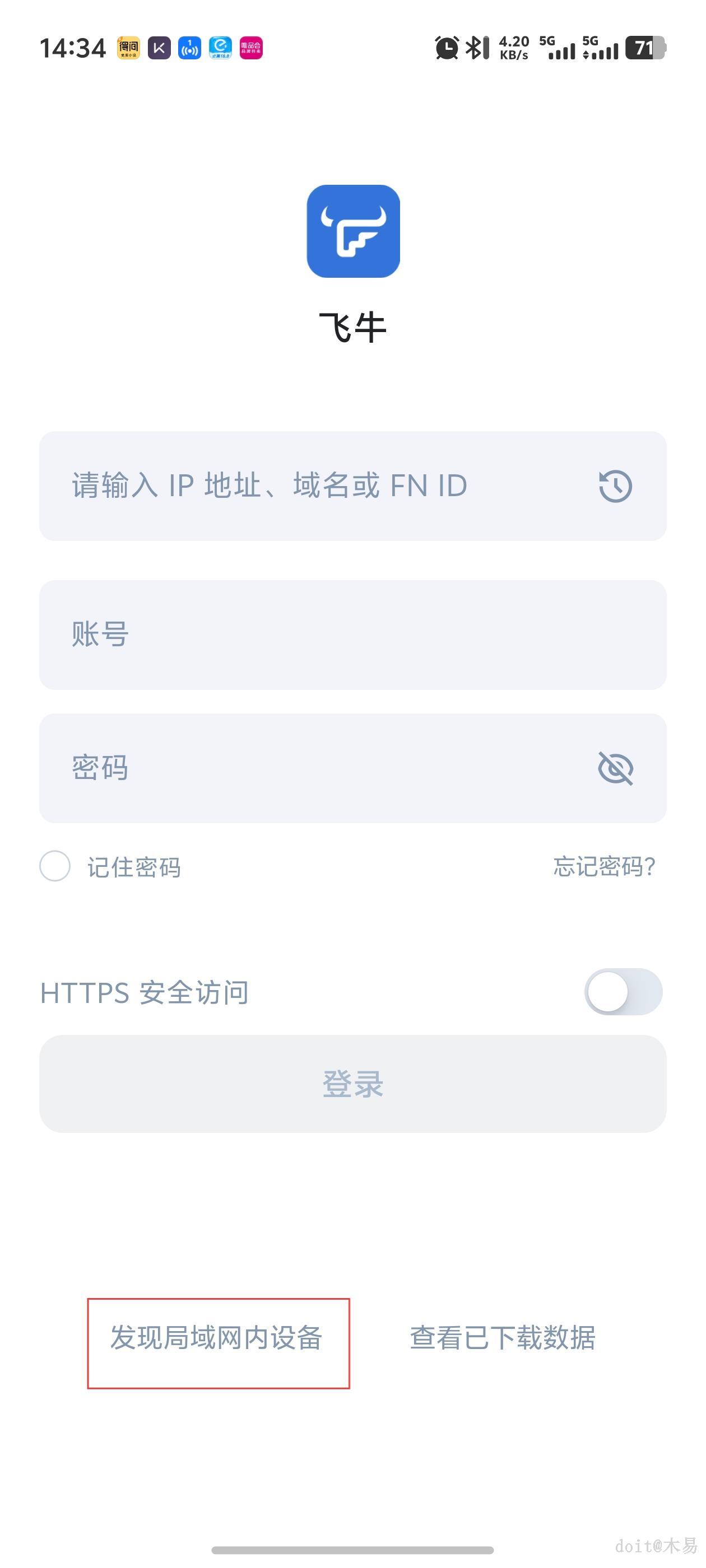Screen dimensions: 706x1568
Task: Tap the 得间小说 status bar icon
Action: click(x=128, y=48)
